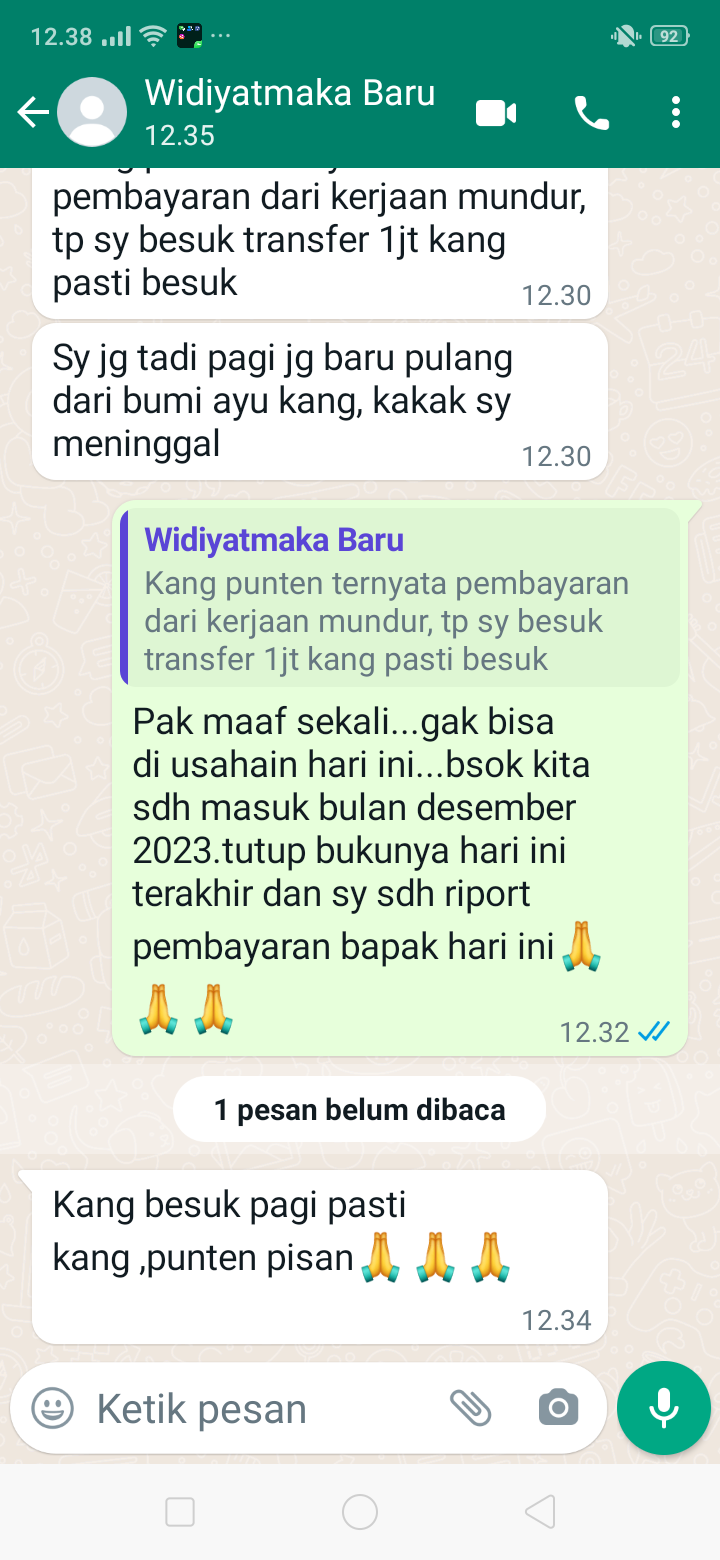Jump to the quoted Widiyatmaka Baru message
720x1560 pixels.
pyautogui.click(x=400, y=598)
